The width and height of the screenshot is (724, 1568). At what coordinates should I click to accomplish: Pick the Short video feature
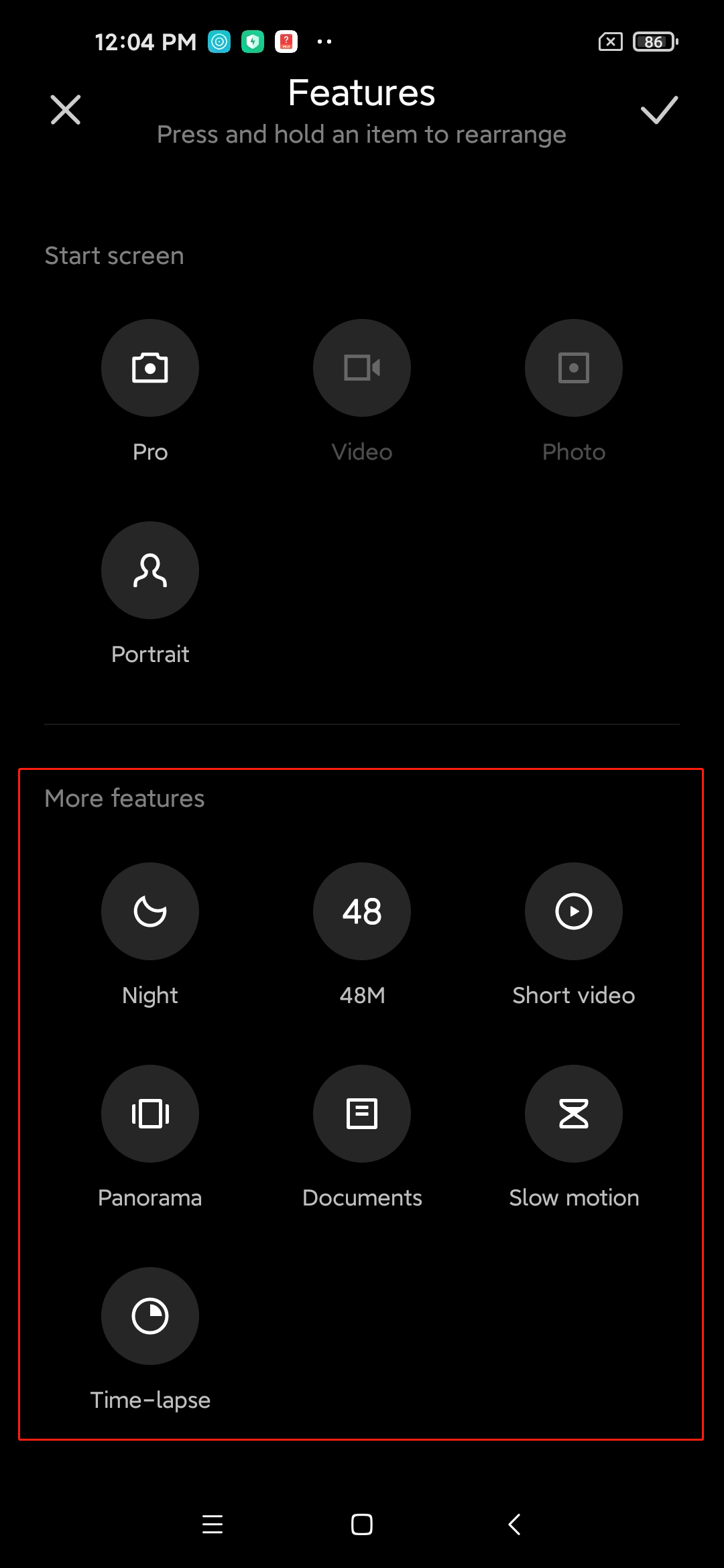(574, 911)
